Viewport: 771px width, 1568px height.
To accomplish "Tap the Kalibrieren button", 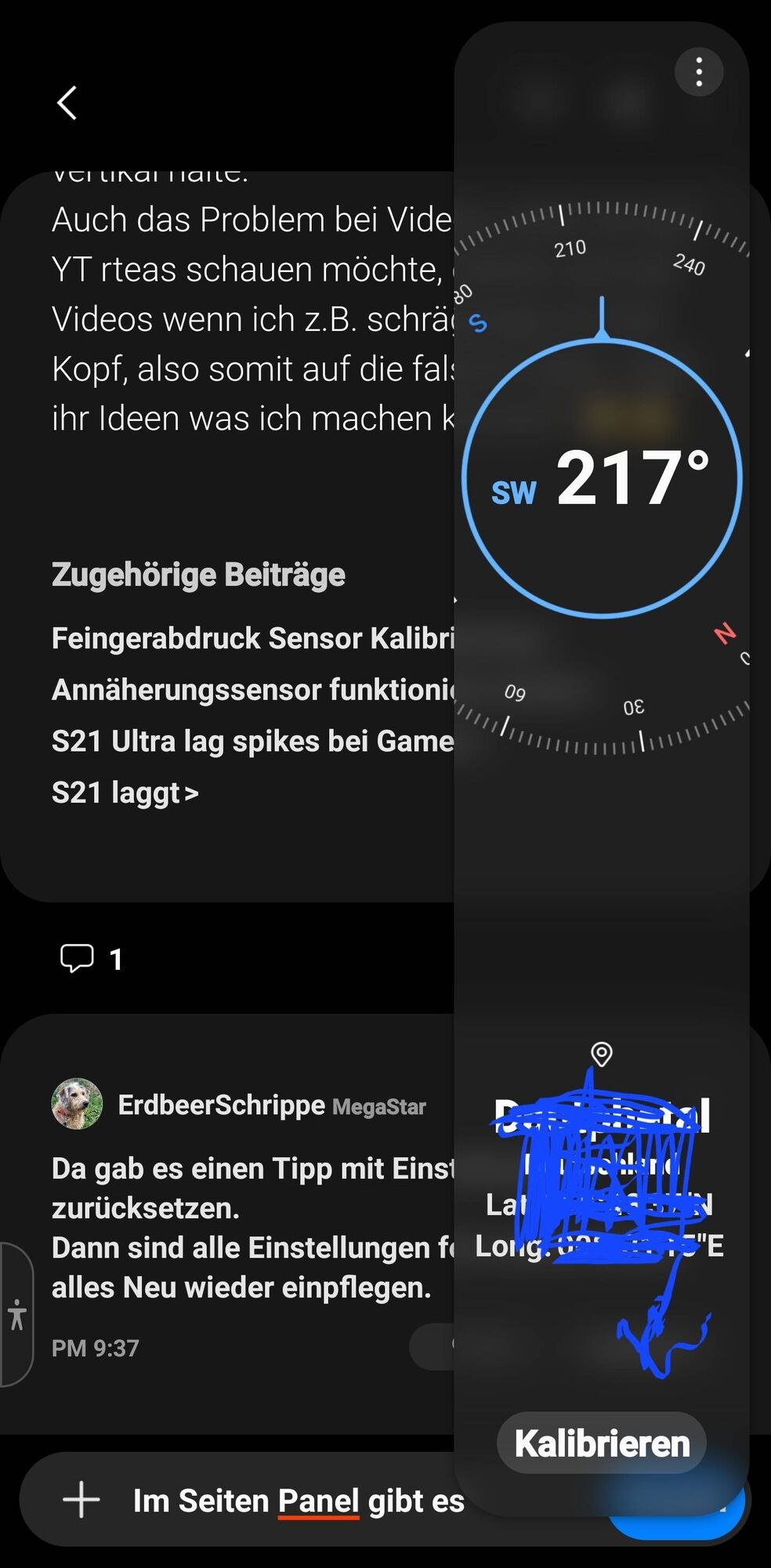I will [601, 1443].
